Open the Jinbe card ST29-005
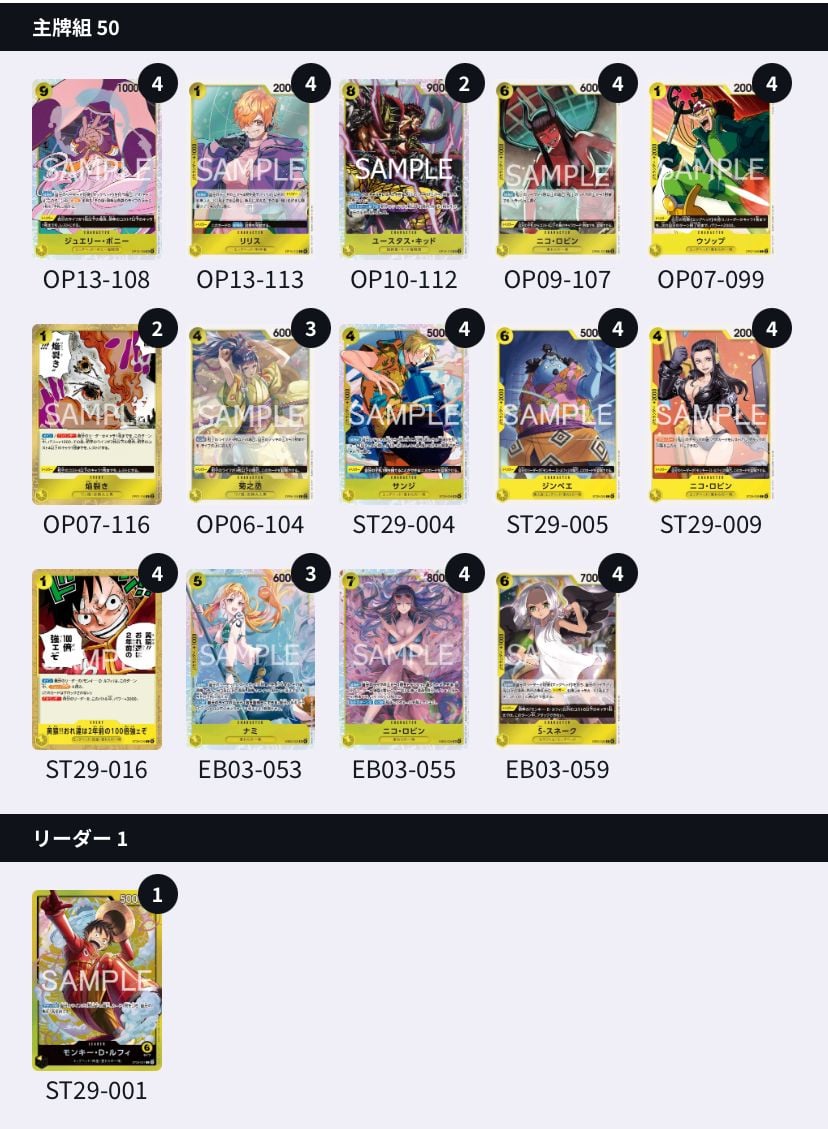The height and width of the screenshot is (1129, 828). 557,413
